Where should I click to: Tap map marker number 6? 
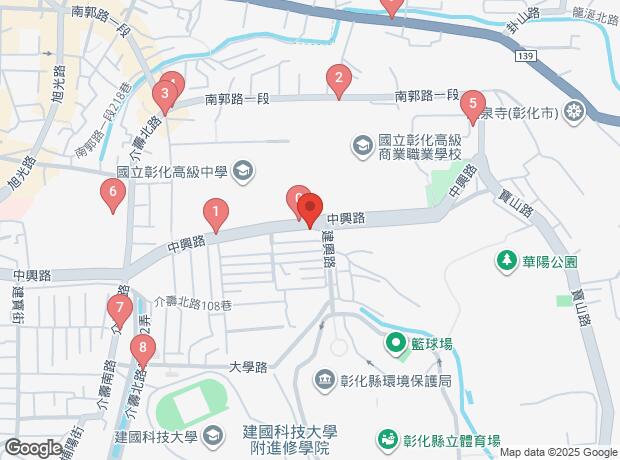(x=113, y=195)
